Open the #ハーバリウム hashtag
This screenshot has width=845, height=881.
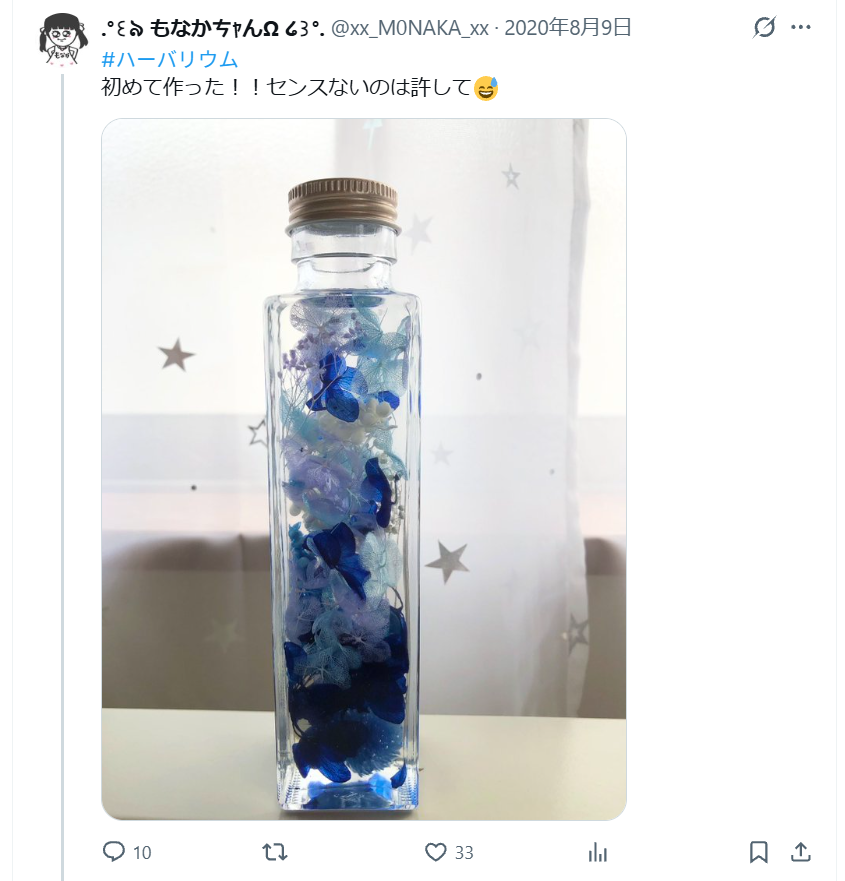point(170,60)
